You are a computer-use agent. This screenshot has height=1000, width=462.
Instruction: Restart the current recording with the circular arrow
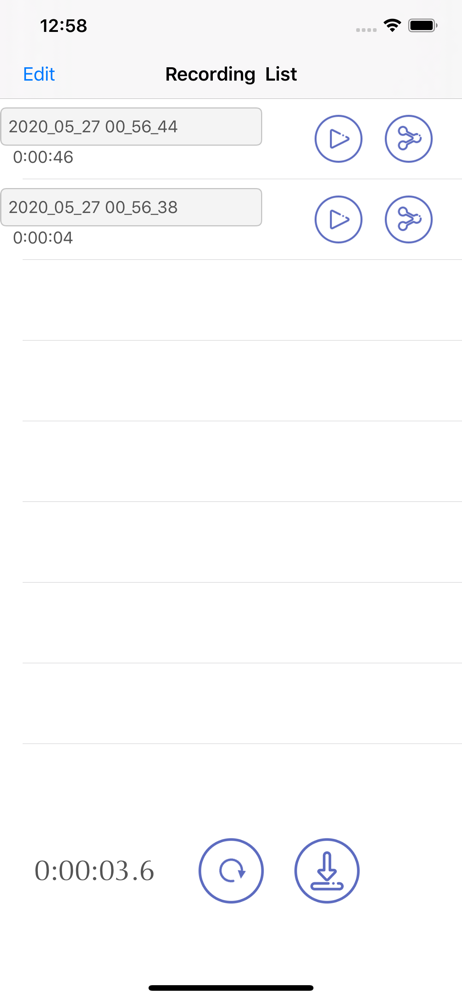231,871
